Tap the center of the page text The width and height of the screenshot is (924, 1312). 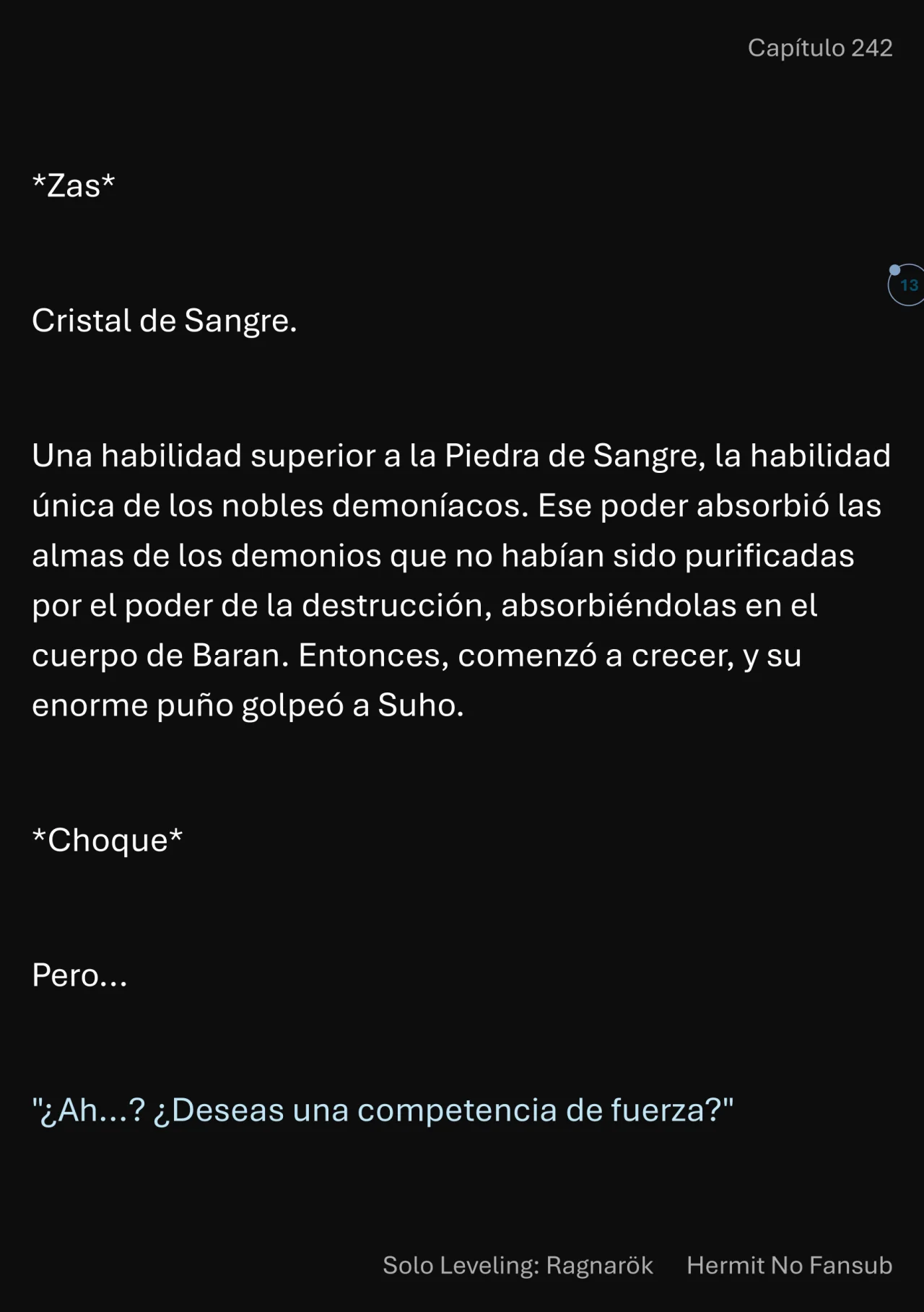pos(462,650)
